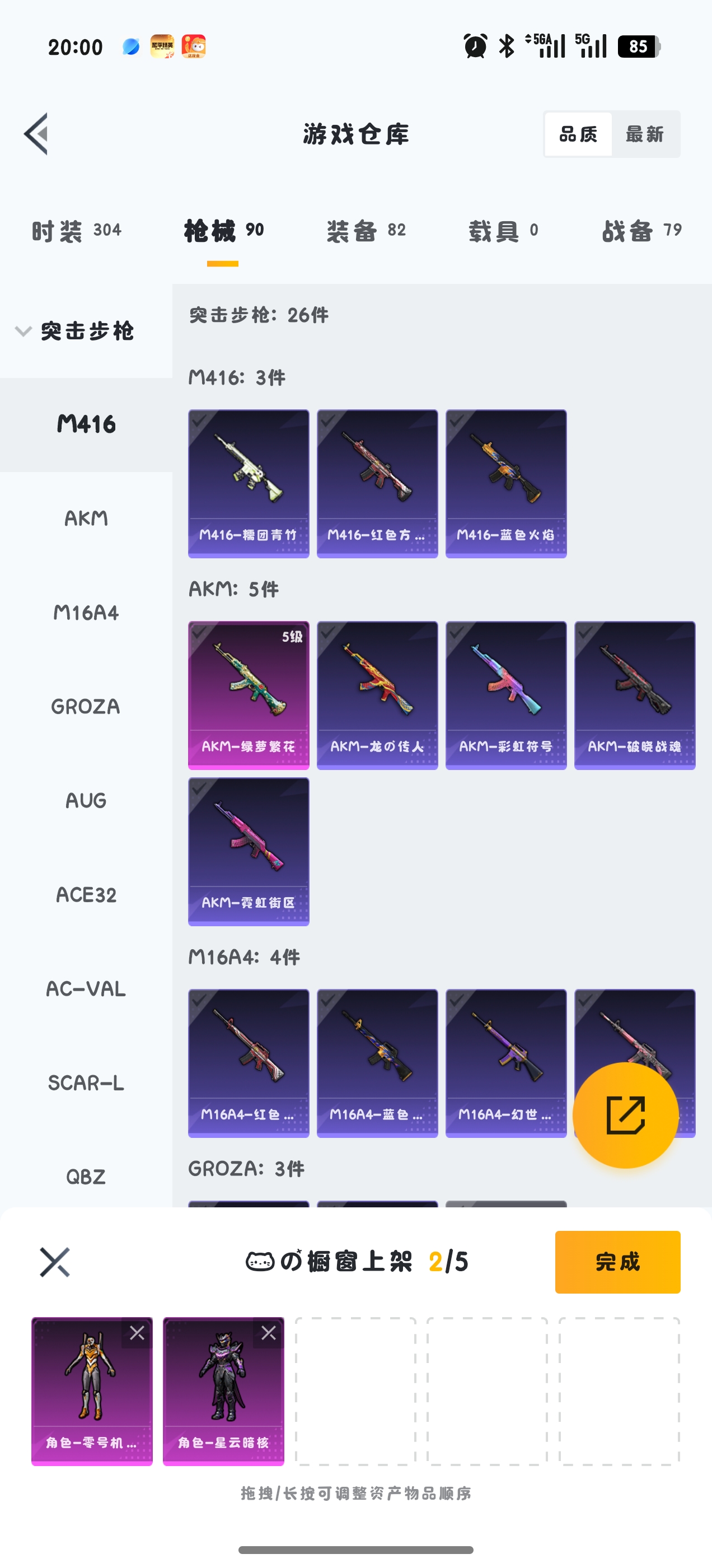Remove 角色-零号机 from the showcase

137,1333
